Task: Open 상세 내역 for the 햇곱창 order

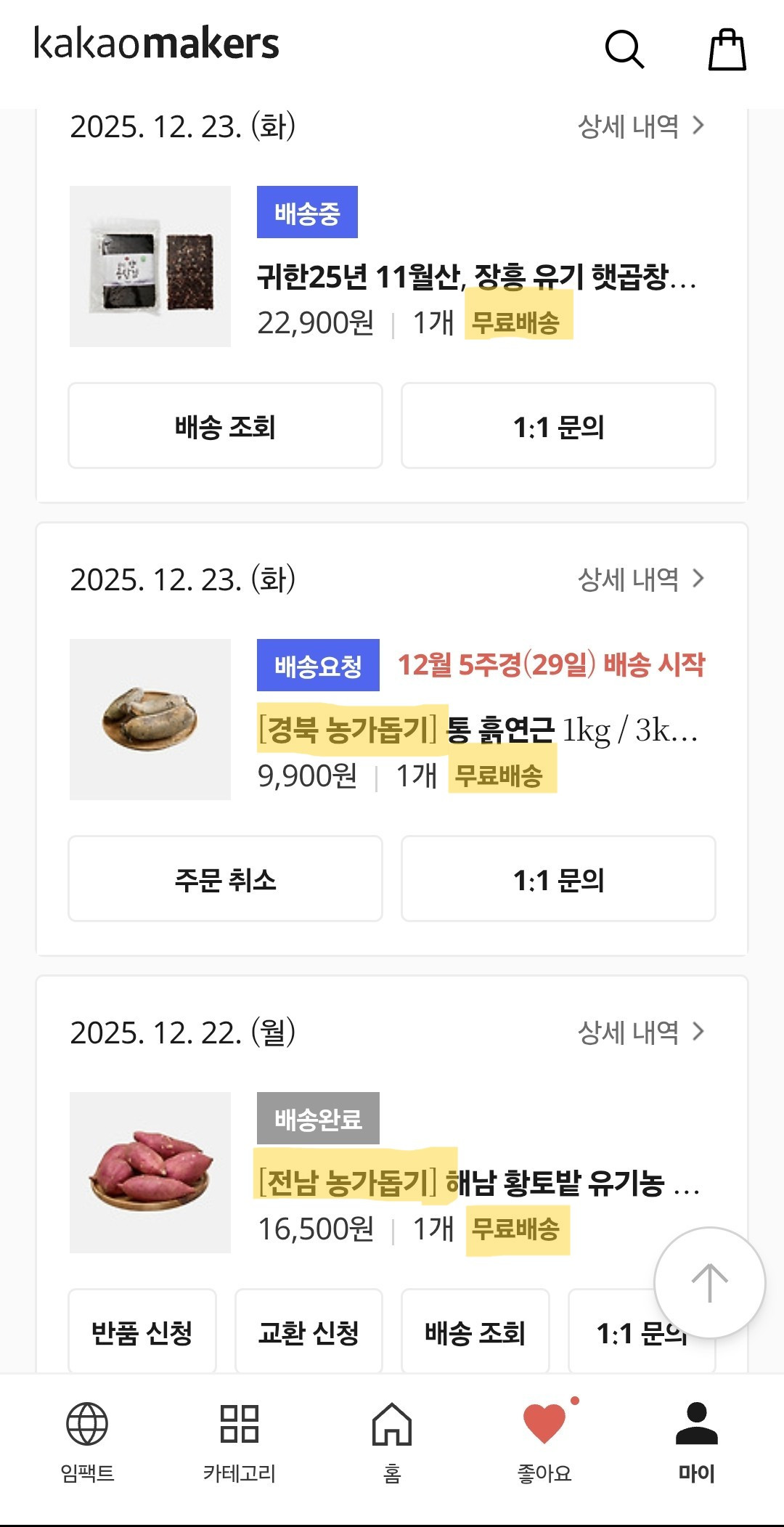Action: click(x=640, y=126)
